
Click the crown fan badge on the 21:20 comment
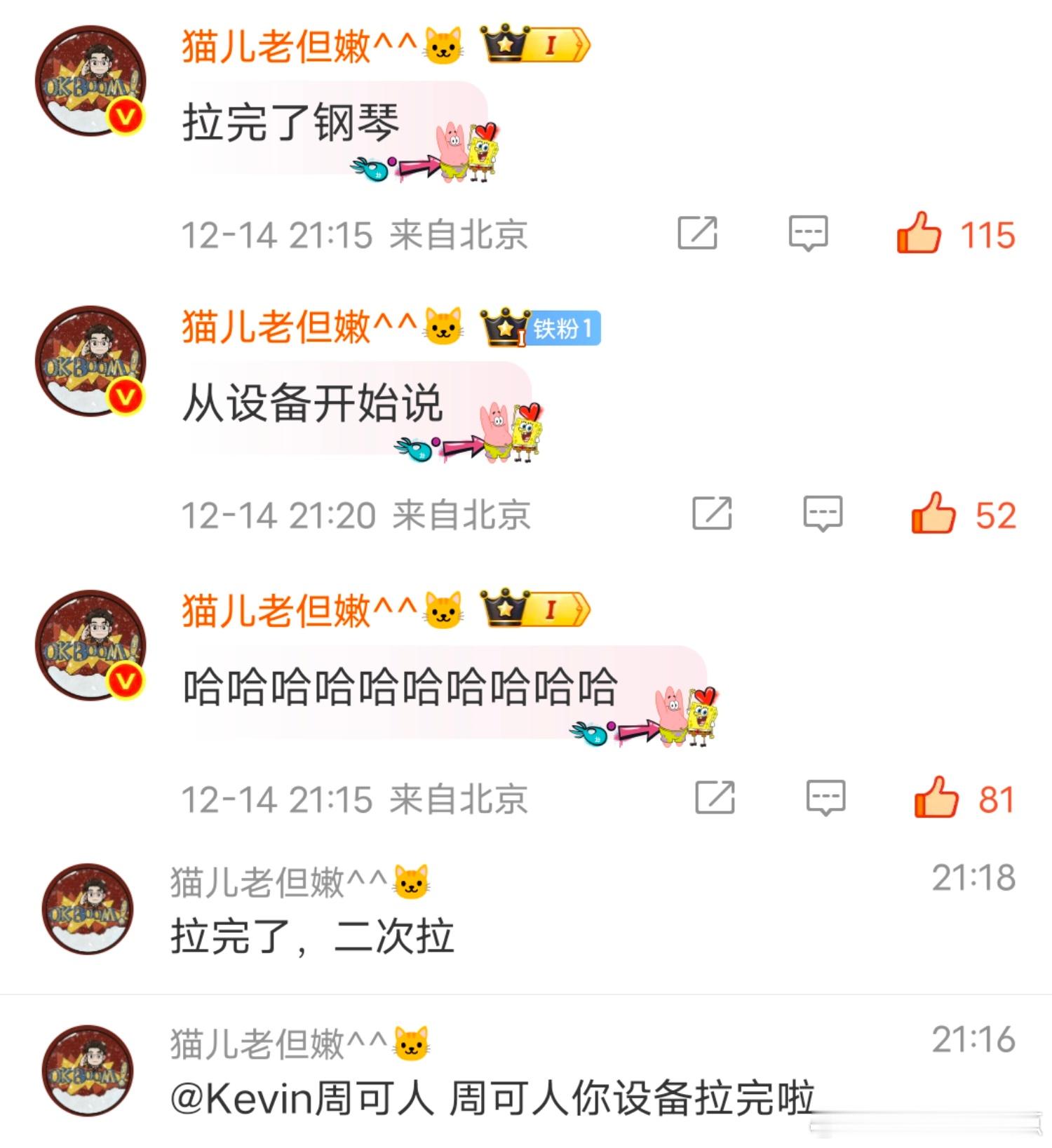point(504,327)
